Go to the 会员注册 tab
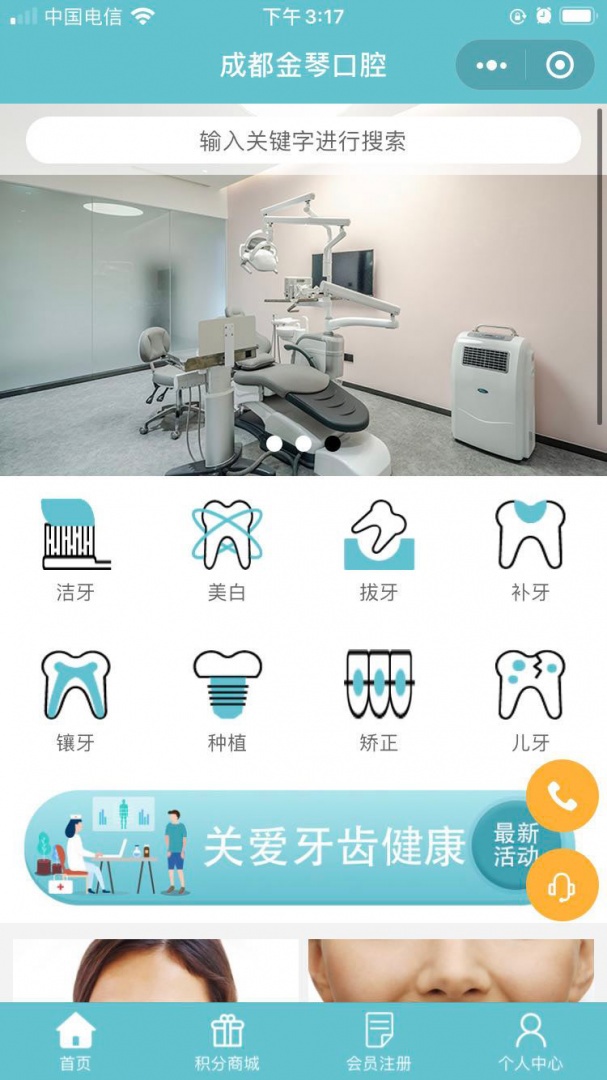Viewport: 607px width, 1080px height. (379, 1042)
